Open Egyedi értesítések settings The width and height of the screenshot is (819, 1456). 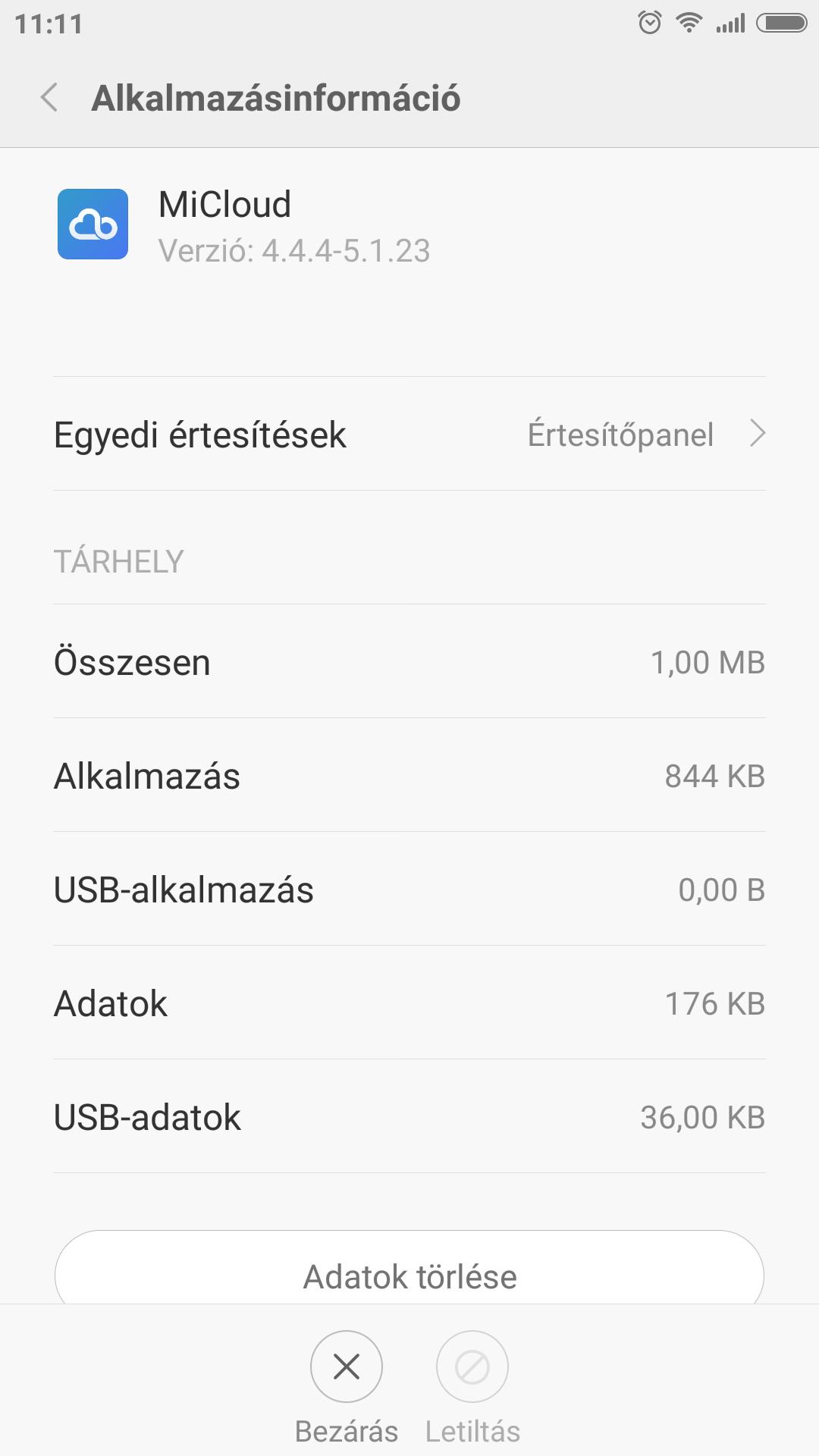(409, 434)
